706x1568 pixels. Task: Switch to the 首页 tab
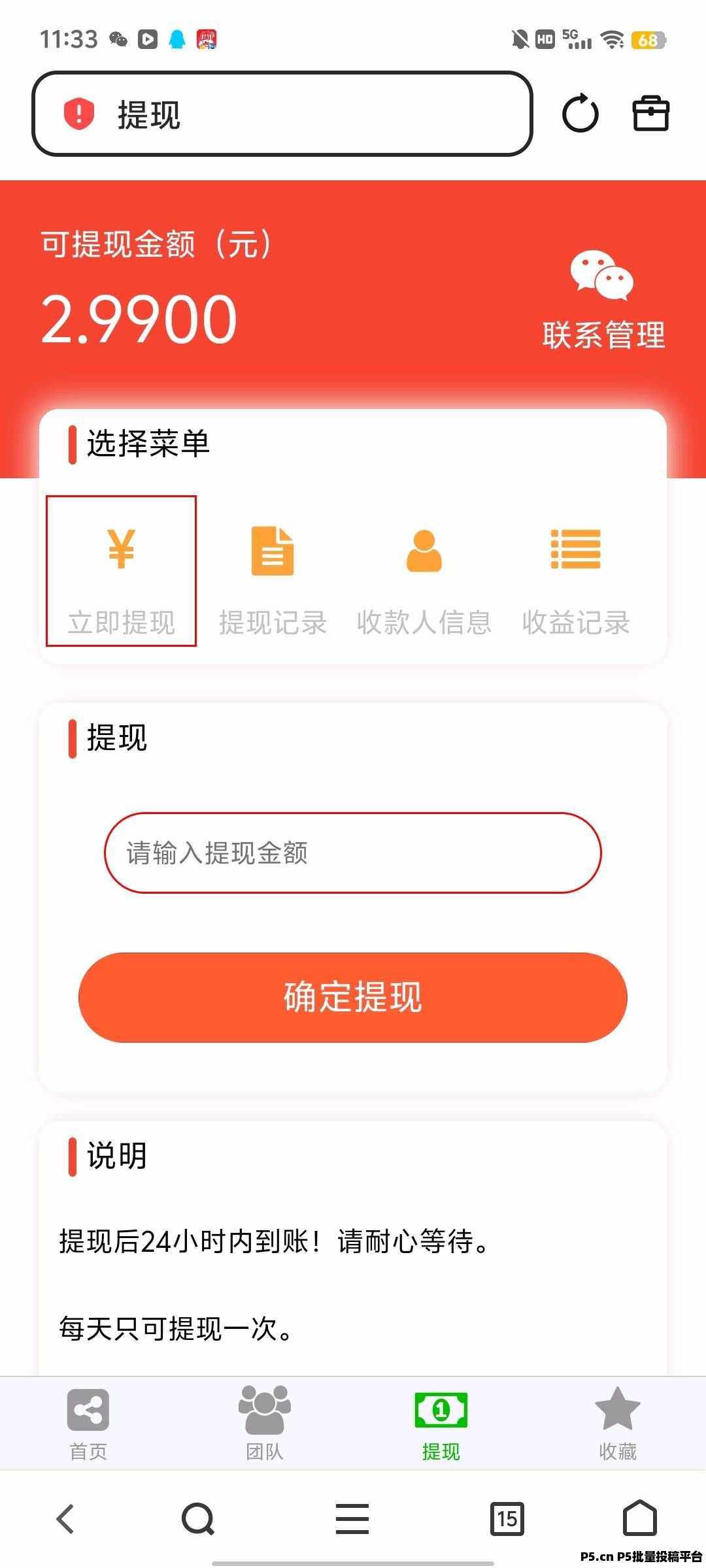click(x=88, y=1423)
